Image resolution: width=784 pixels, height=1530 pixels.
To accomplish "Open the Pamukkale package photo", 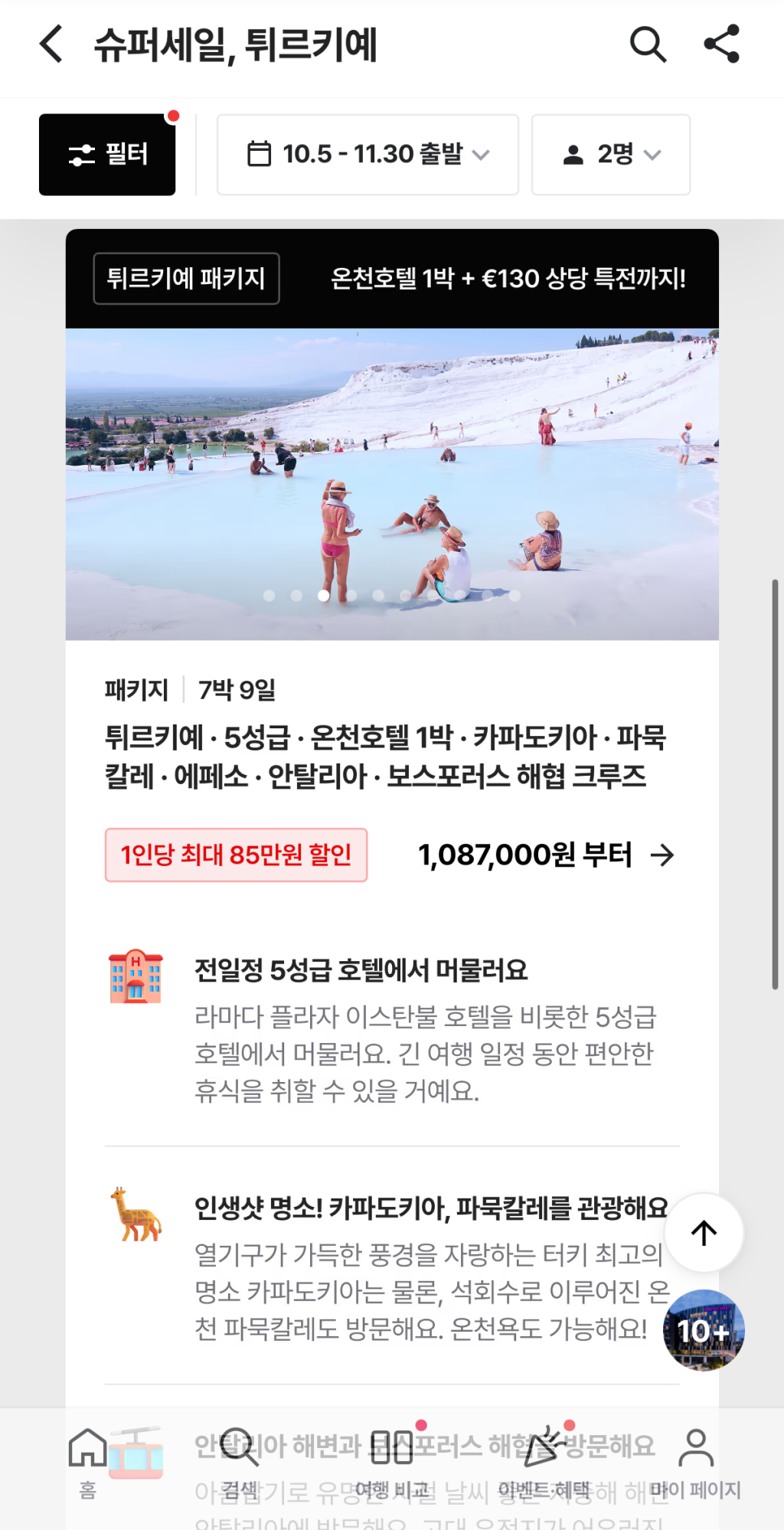I will point(392,484).
